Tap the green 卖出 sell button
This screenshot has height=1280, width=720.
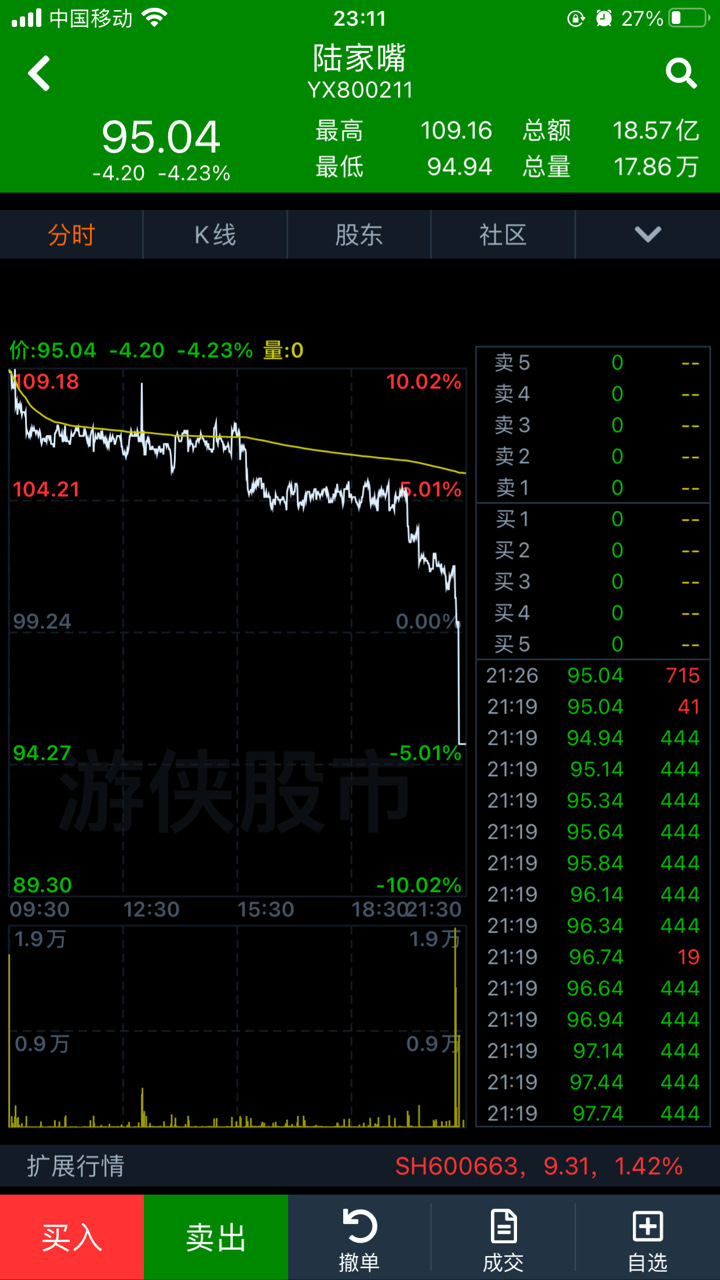[x=216, y=1237]
